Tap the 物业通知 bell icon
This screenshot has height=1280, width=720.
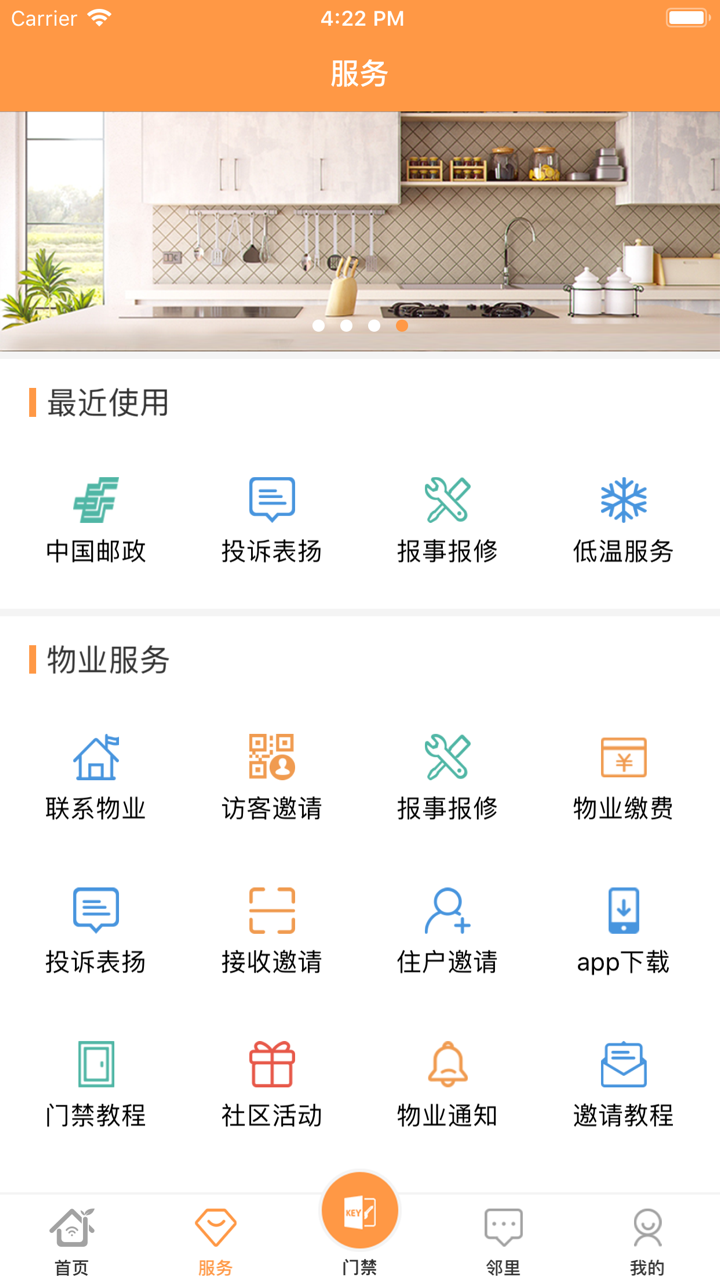450,1062
